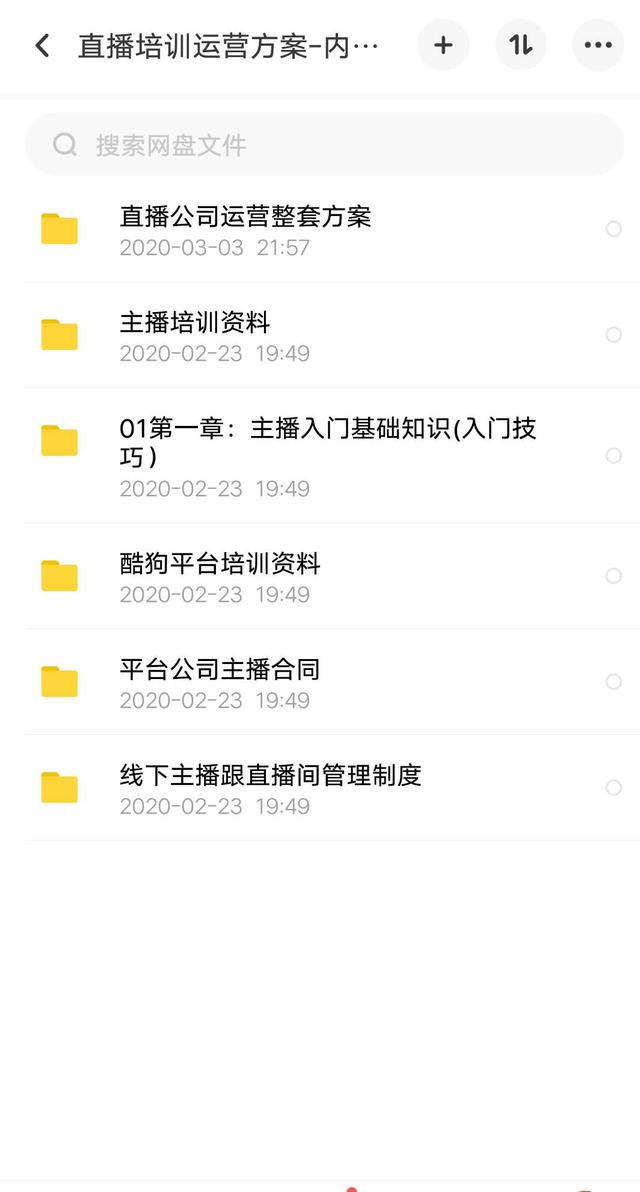
Task: Select the 主播培训资料 folder's circle
Action: click(x=613, y=334)
